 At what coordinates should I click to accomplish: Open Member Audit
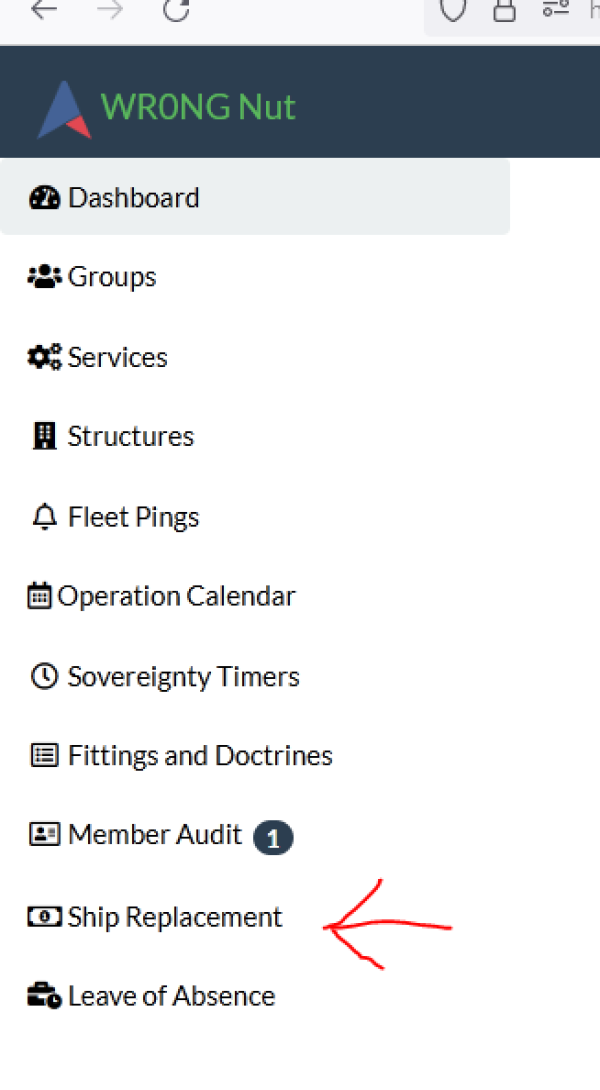pos(161,836)
